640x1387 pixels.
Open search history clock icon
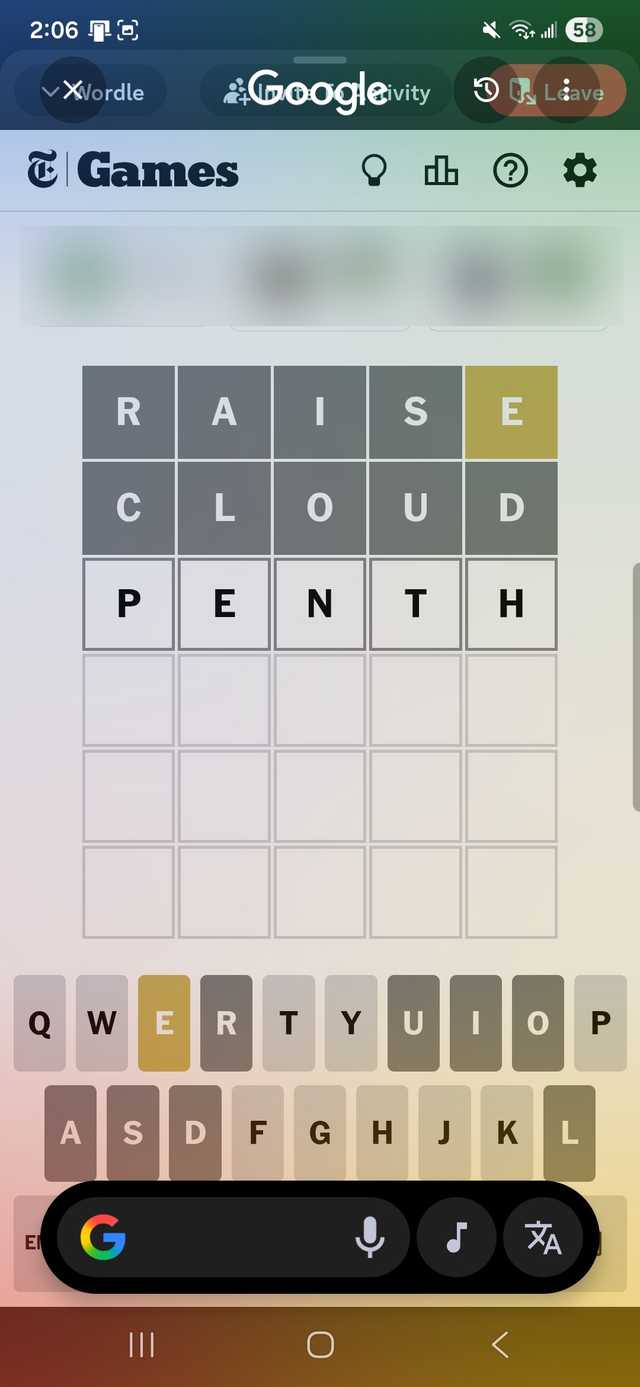[486, 91]
